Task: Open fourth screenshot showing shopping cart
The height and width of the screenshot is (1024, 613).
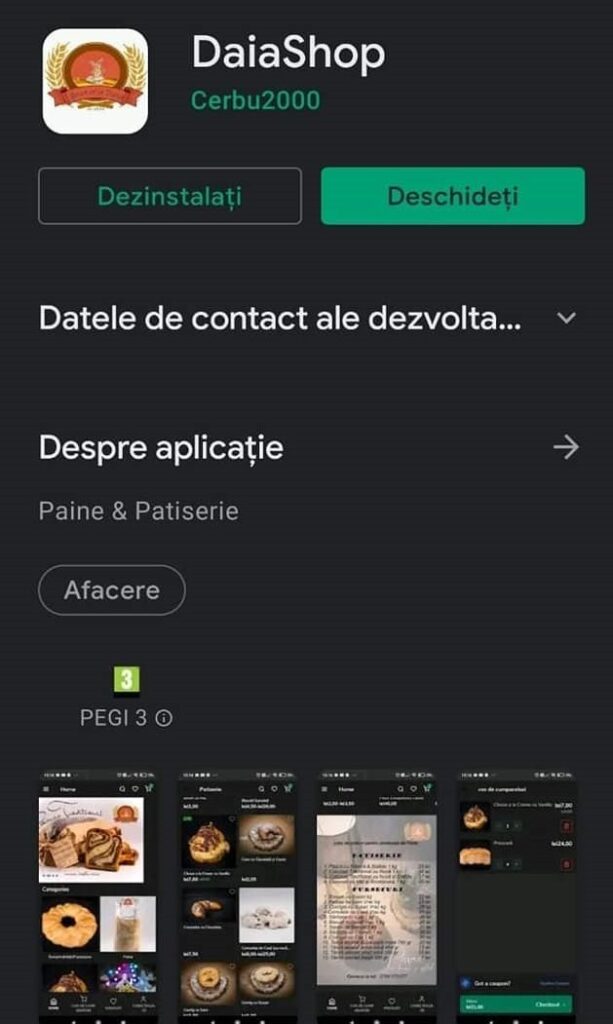Action: pyautogui.click(x=516, y=895)
